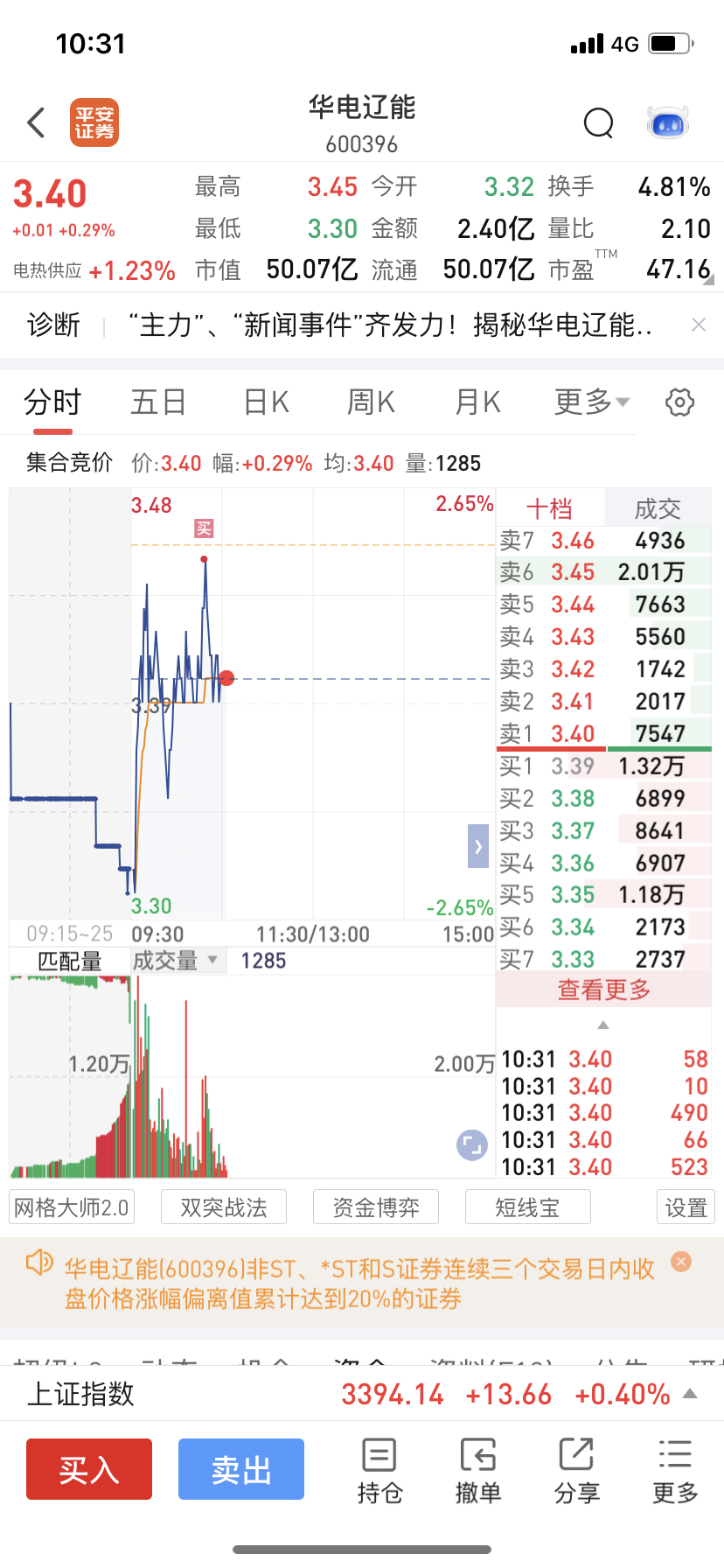Open the 双突战法 tool

click(224, 1207)
